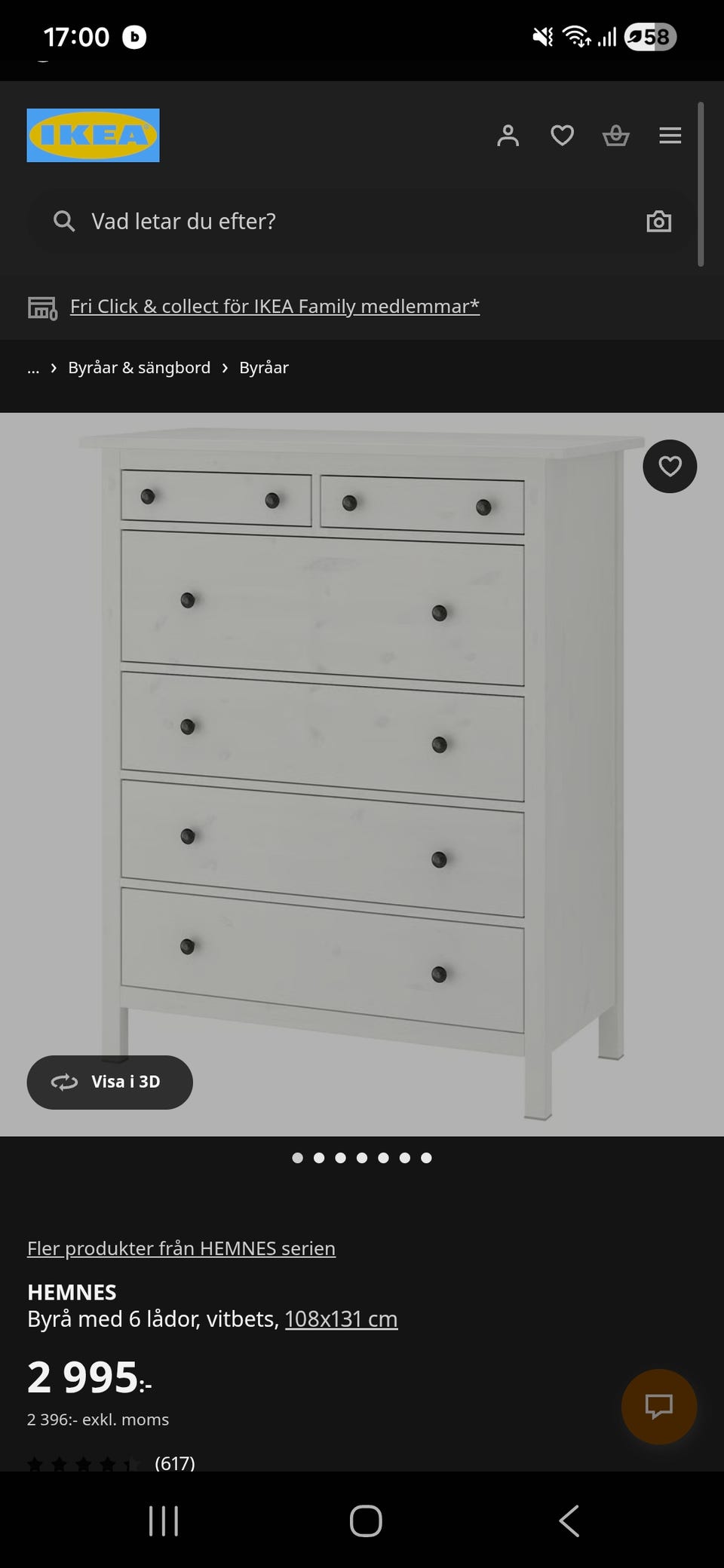Screen dimensions: 724x1568
Task: Open the IKEA home page logo
Action: [x=93, y=136]
